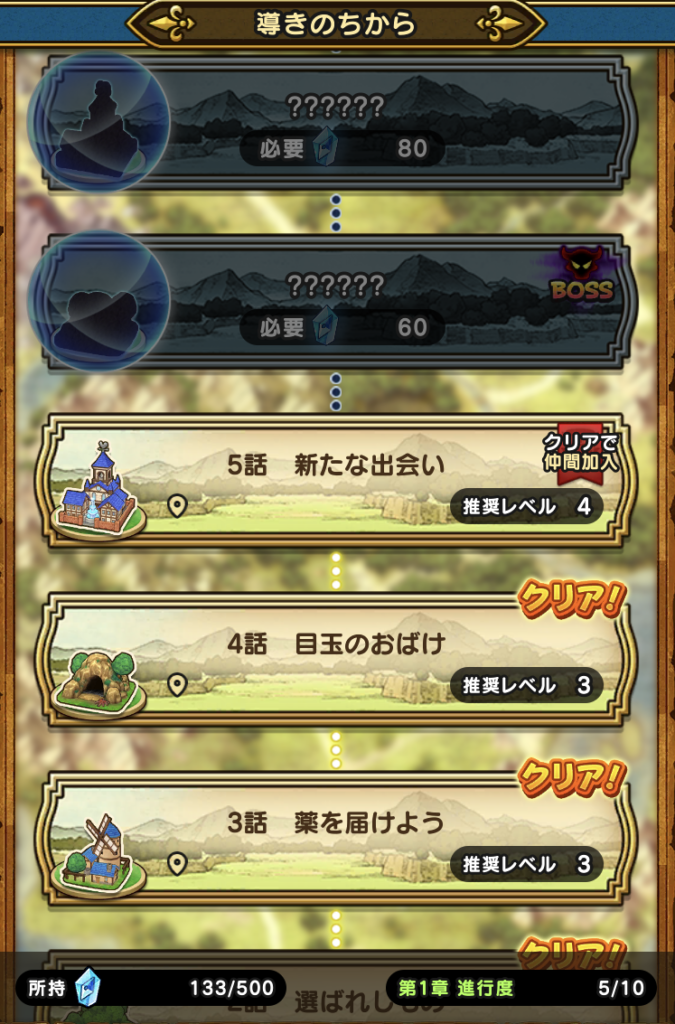675x1024 pixels.
Task: Select episode 3話 薬を届けよう
Action: 336,838
